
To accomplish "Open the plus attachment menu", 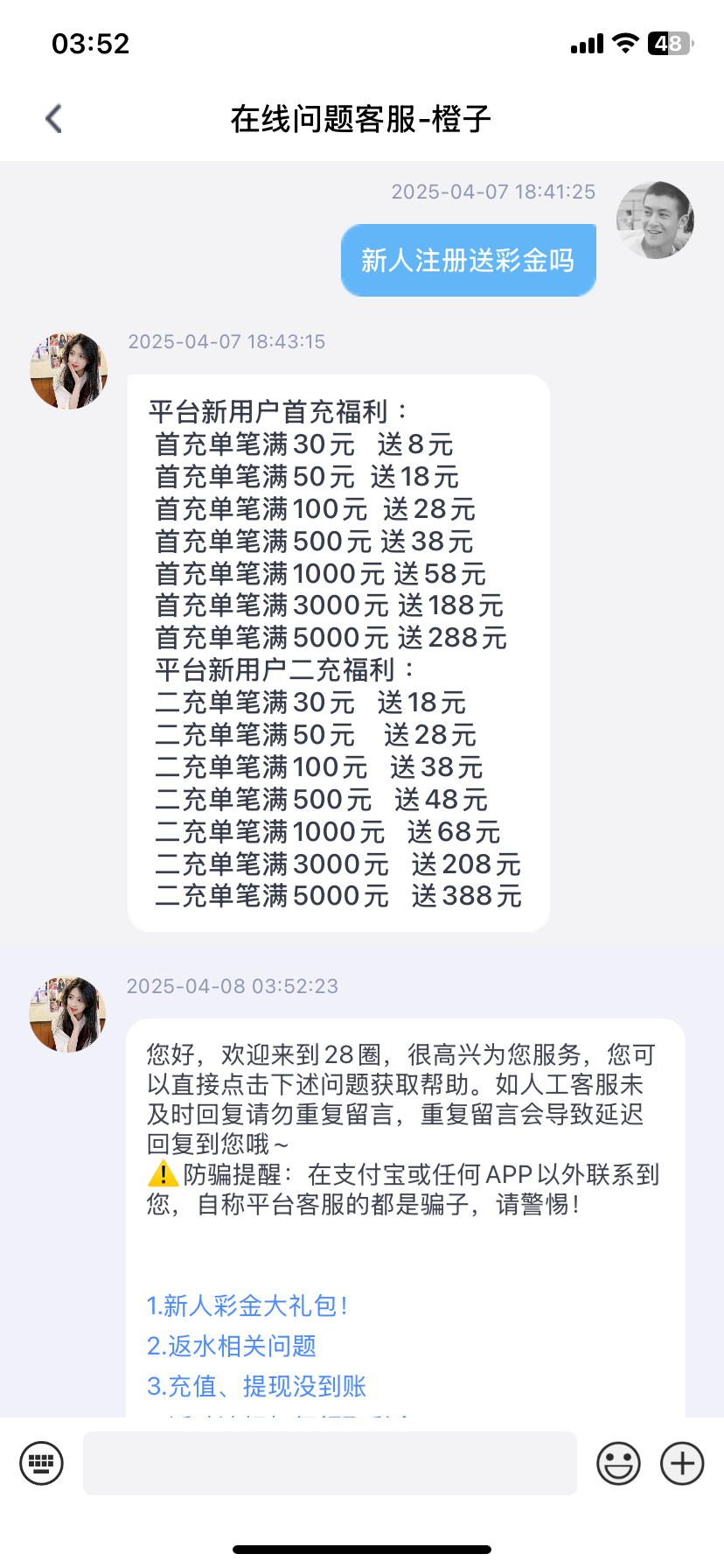I will (682, 1463).
